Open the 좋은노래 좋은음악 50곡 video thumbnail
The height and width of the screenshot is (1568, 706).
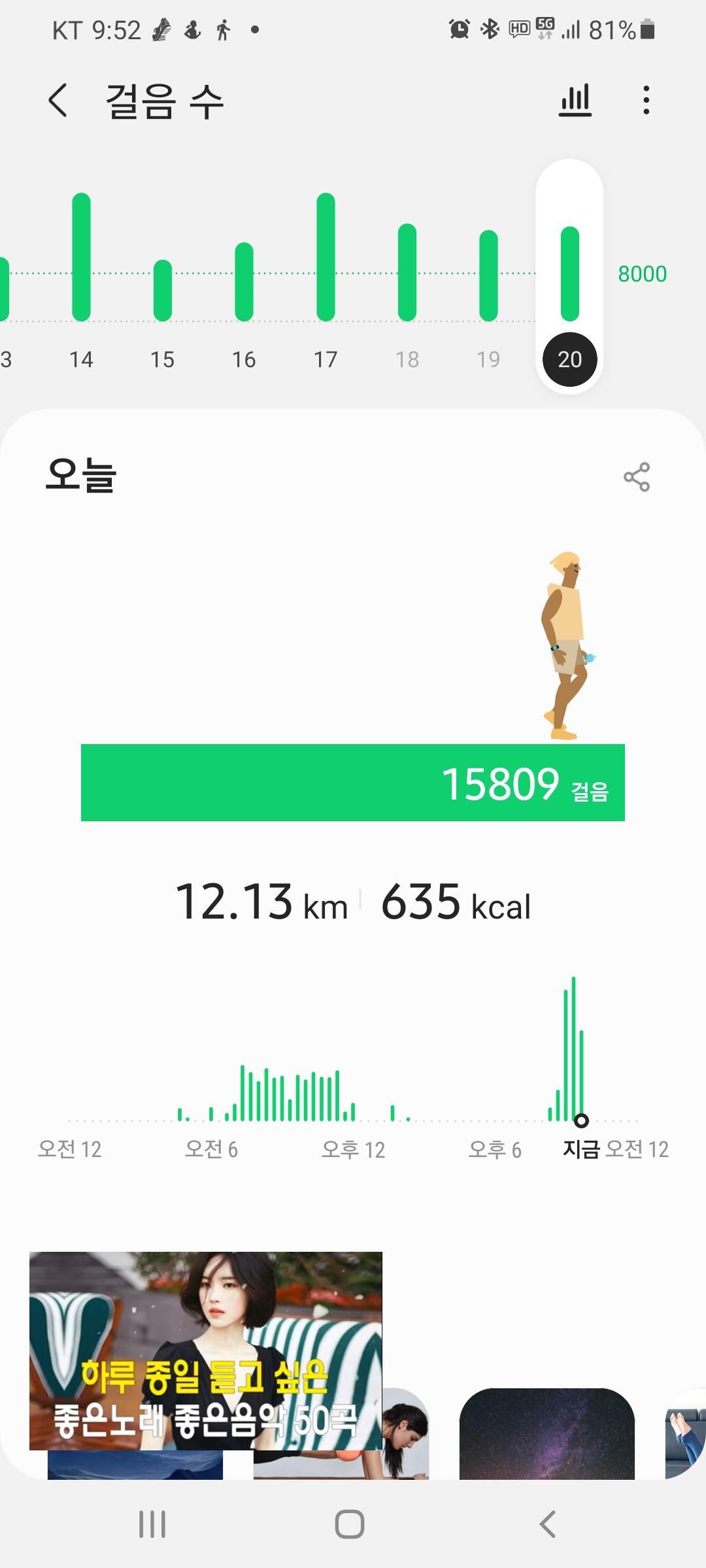pyautogui.click(x=205, y=1350)
